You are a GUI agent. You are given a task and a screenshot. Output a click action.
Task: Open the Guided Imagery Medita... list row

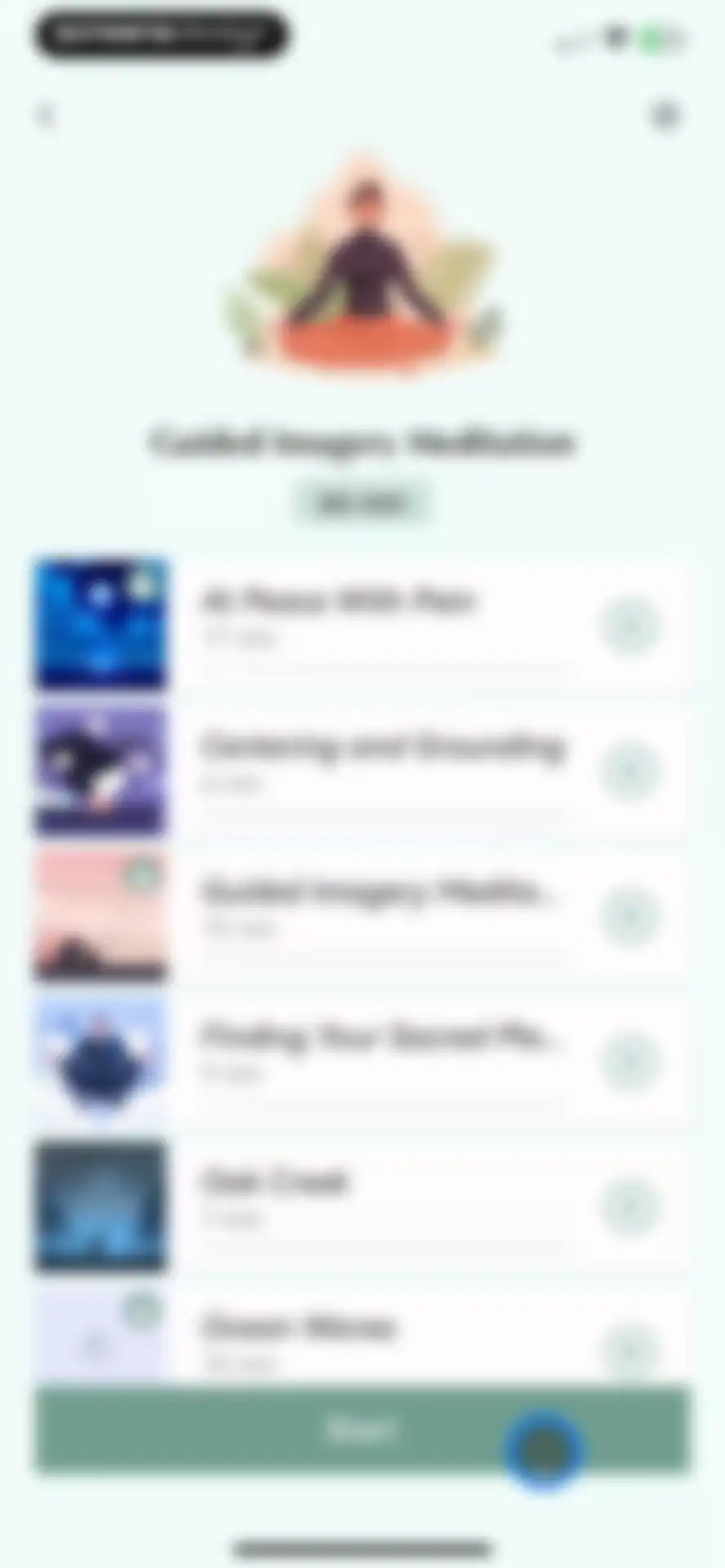361,915
